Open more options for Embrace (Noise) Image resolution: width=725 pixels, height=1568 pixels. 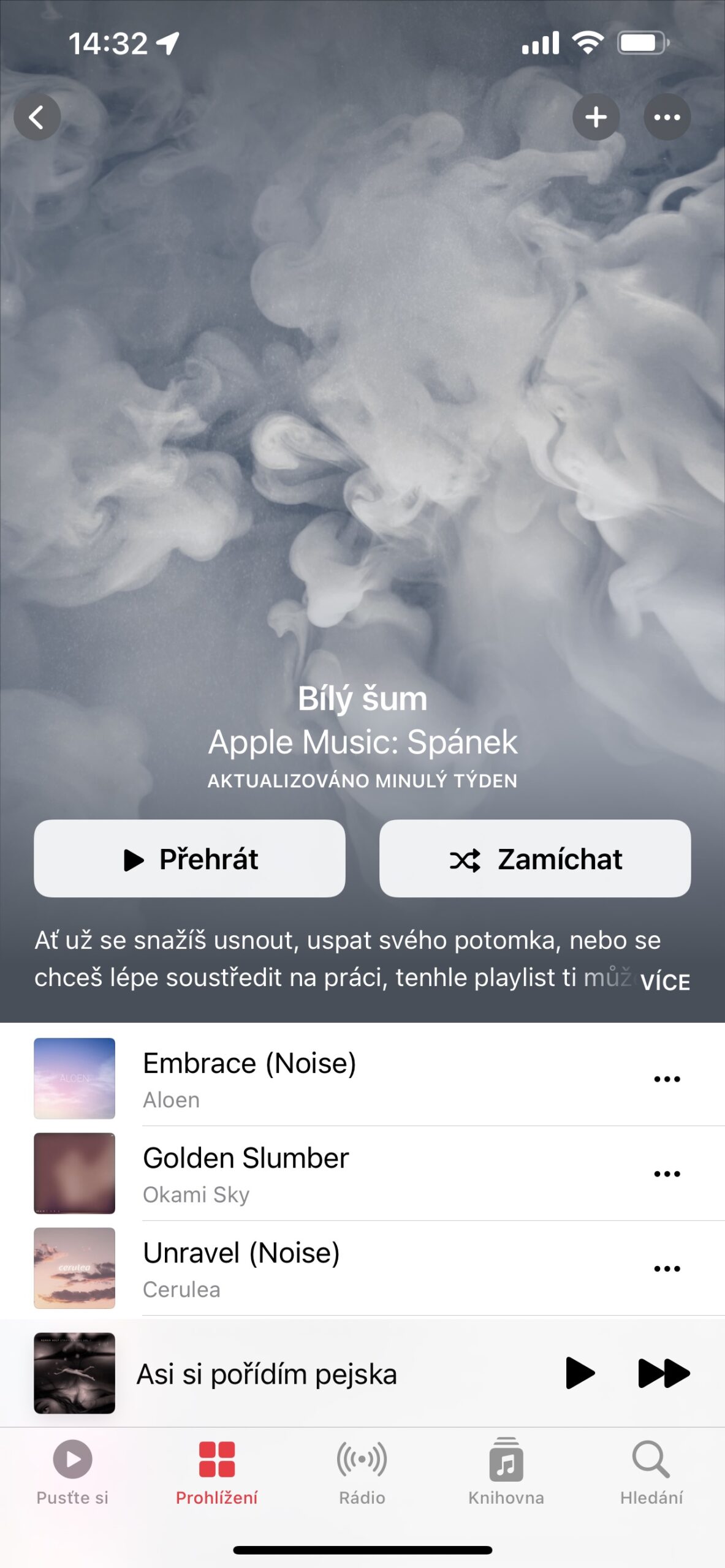point(667,1079)
